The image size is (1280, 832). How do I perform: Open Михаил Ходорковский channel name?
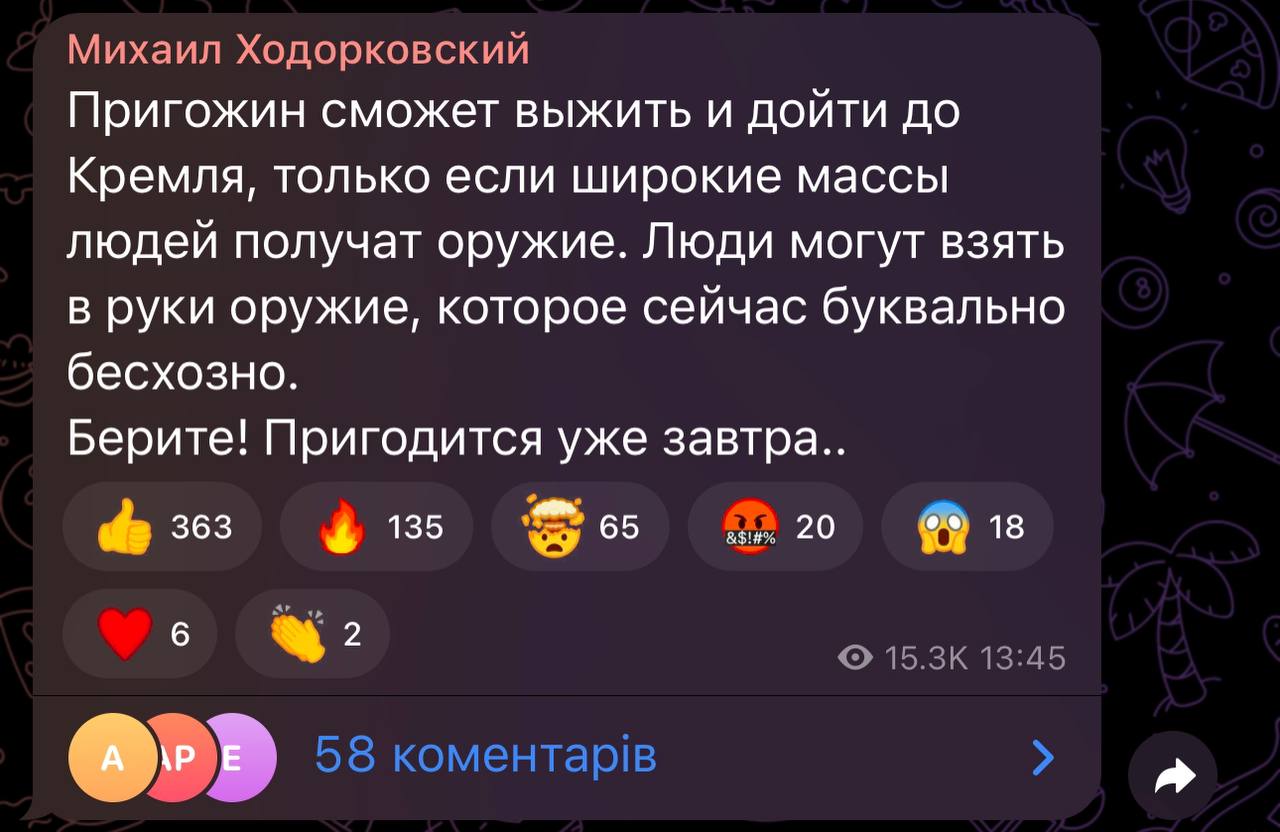pos(298,48)
